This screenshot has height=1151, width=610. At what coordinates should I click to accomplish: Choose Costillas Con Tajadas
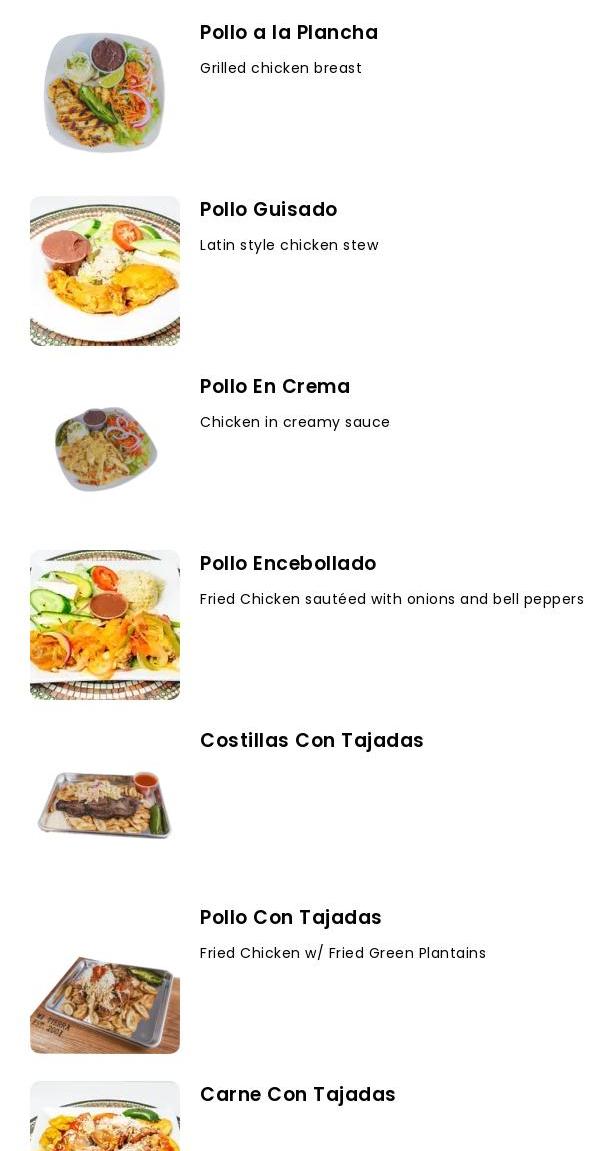311,741
